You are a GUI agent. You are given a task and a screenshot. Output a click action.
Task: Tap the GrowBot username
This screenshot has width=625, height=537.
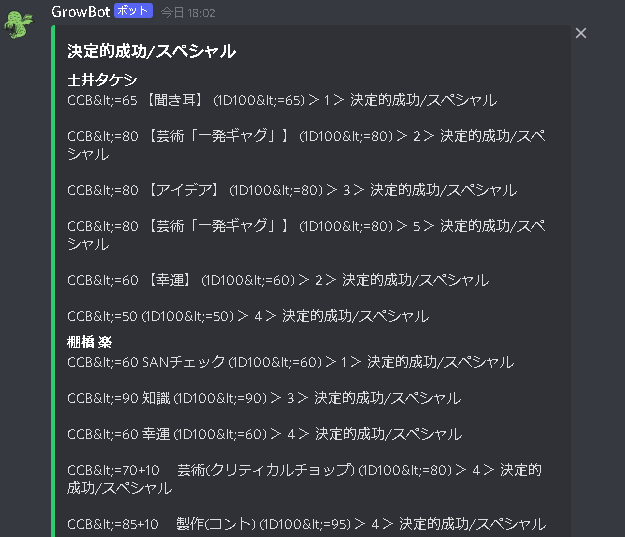click(79, 12)
